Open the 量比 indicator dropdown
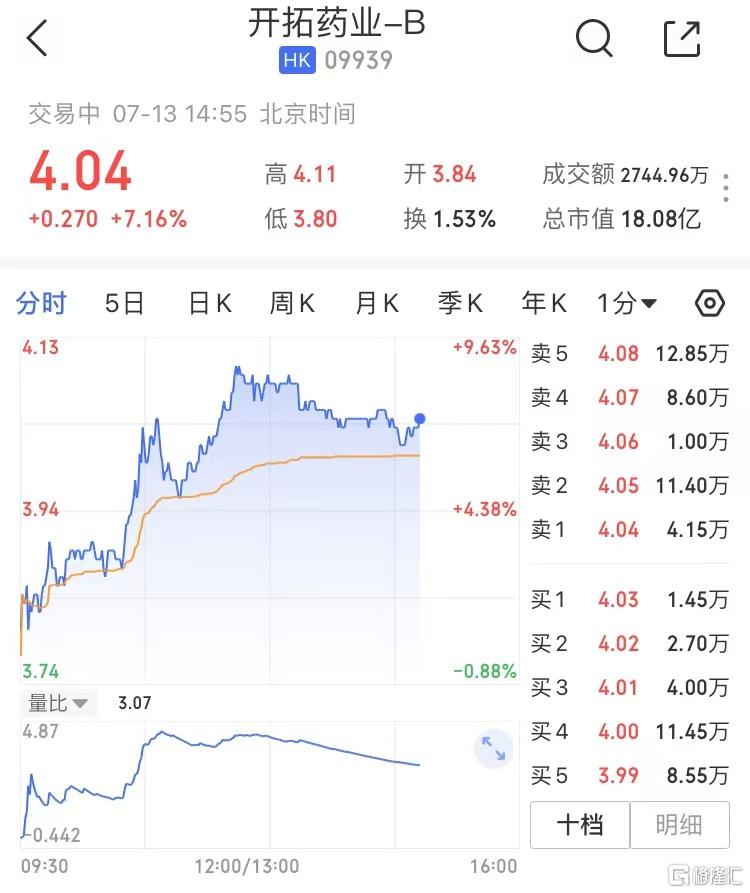Viewport: 750px width, 893px height. 57,703
